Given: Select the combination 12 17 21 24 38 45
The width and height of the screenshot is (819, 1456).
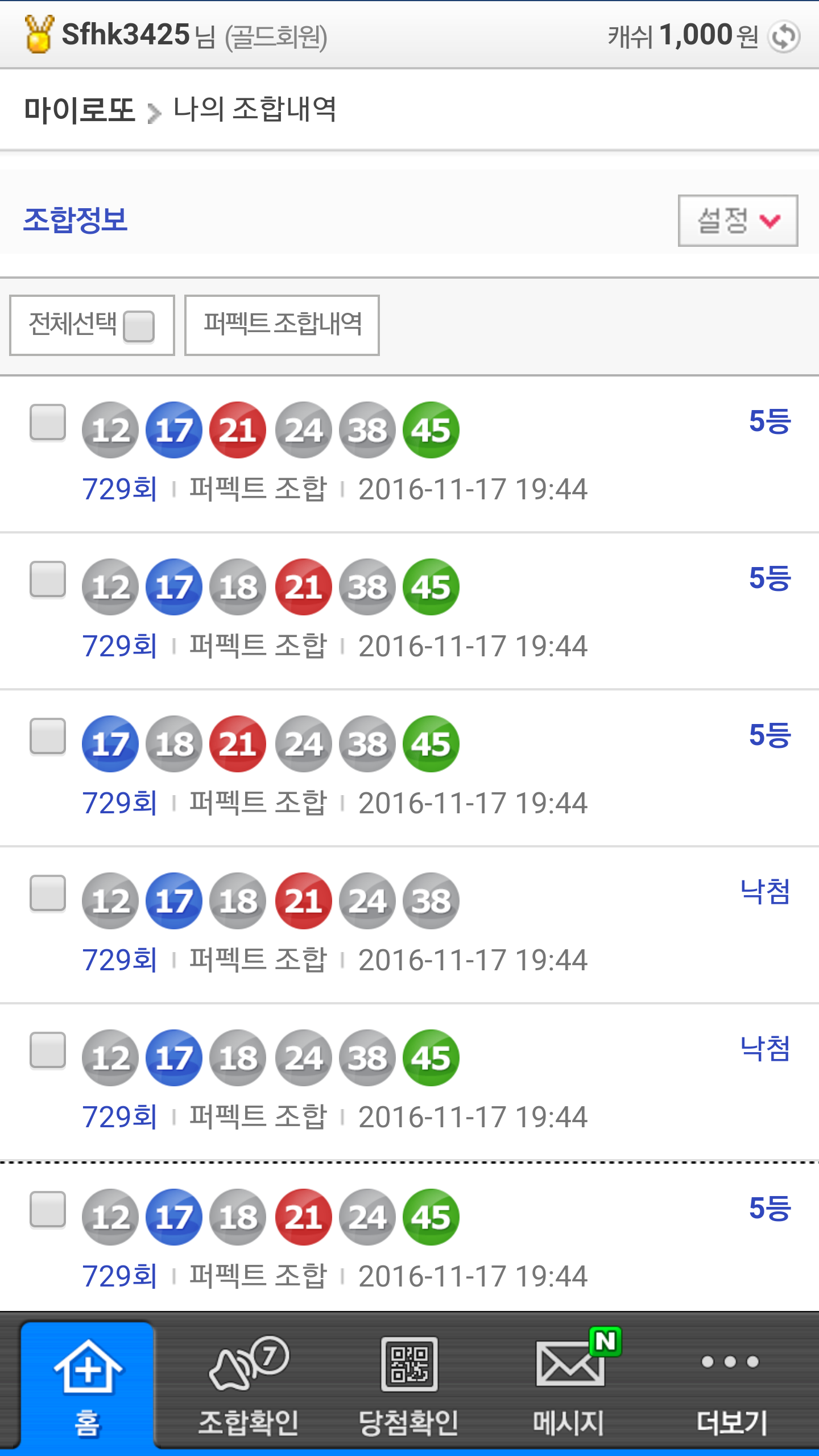Looking at the screenshot, I should click(48, 423).
